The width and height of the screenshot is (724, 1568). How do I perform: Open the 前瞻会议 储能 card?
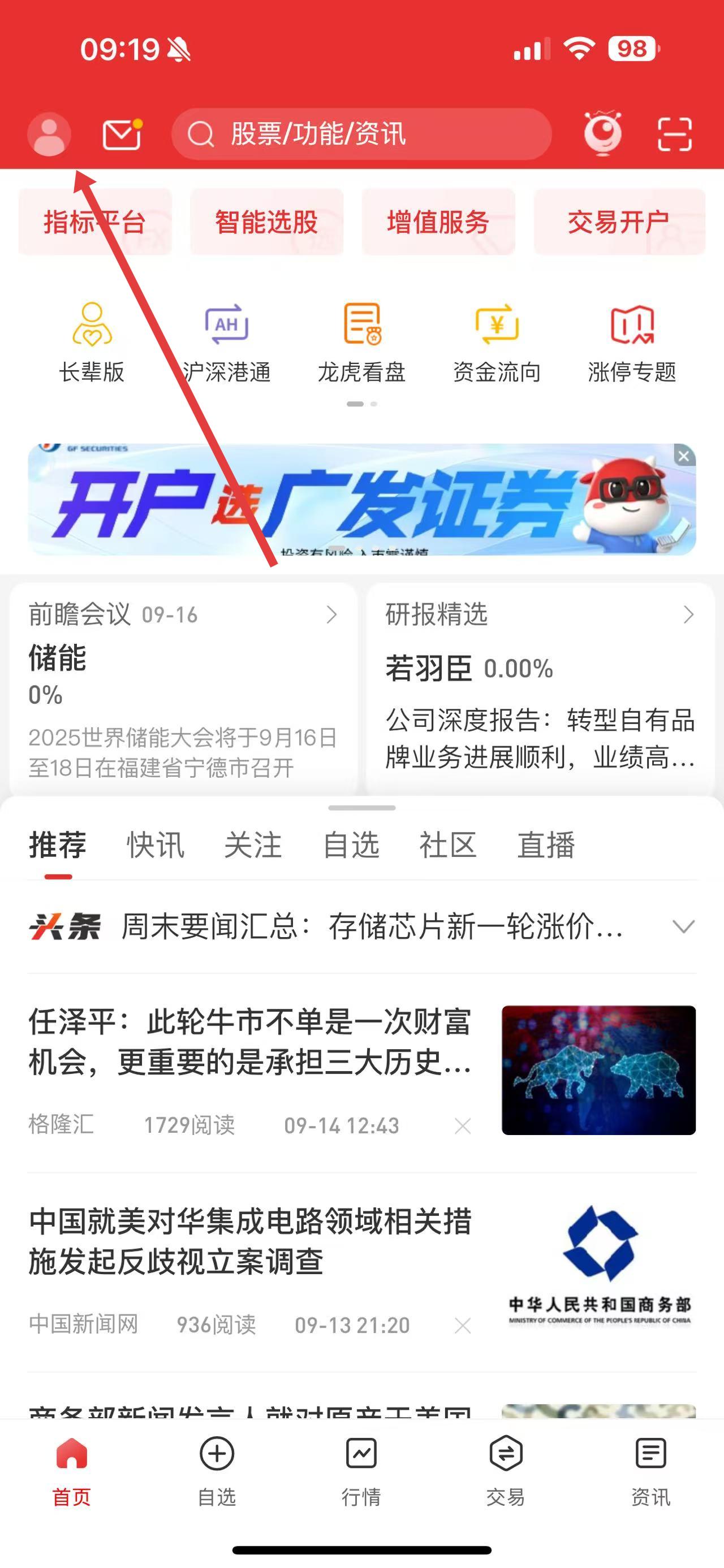click(x=183, y=688)
